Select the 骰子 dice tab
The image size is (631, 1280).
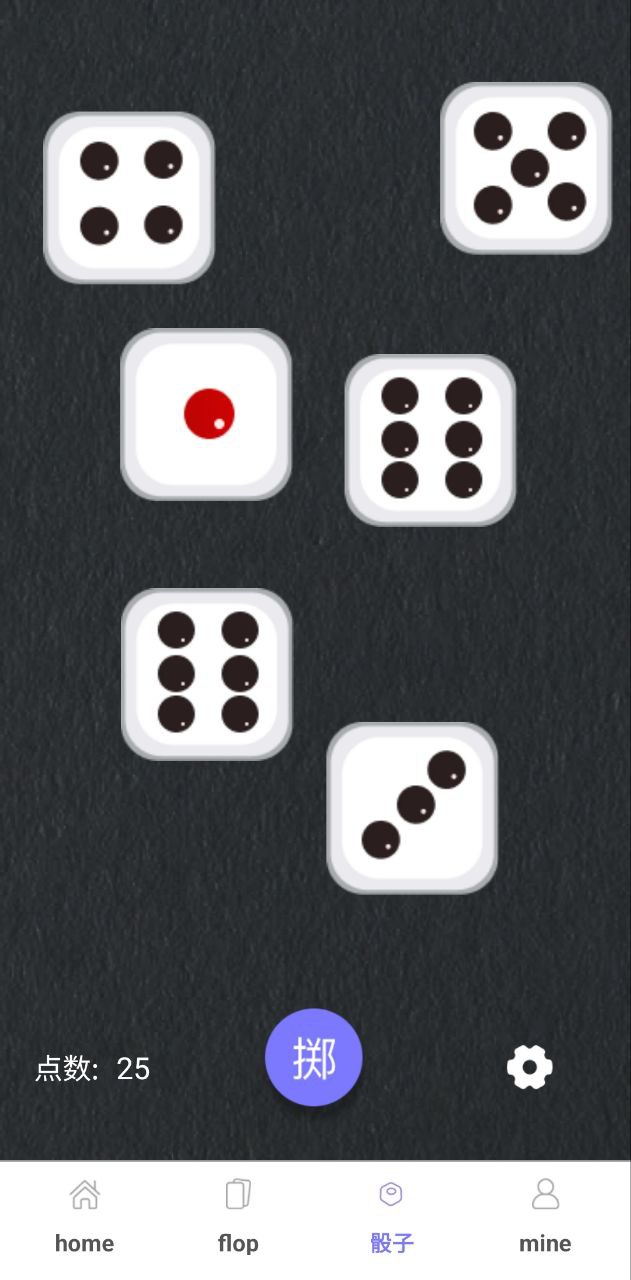(x=391, y=1217)
